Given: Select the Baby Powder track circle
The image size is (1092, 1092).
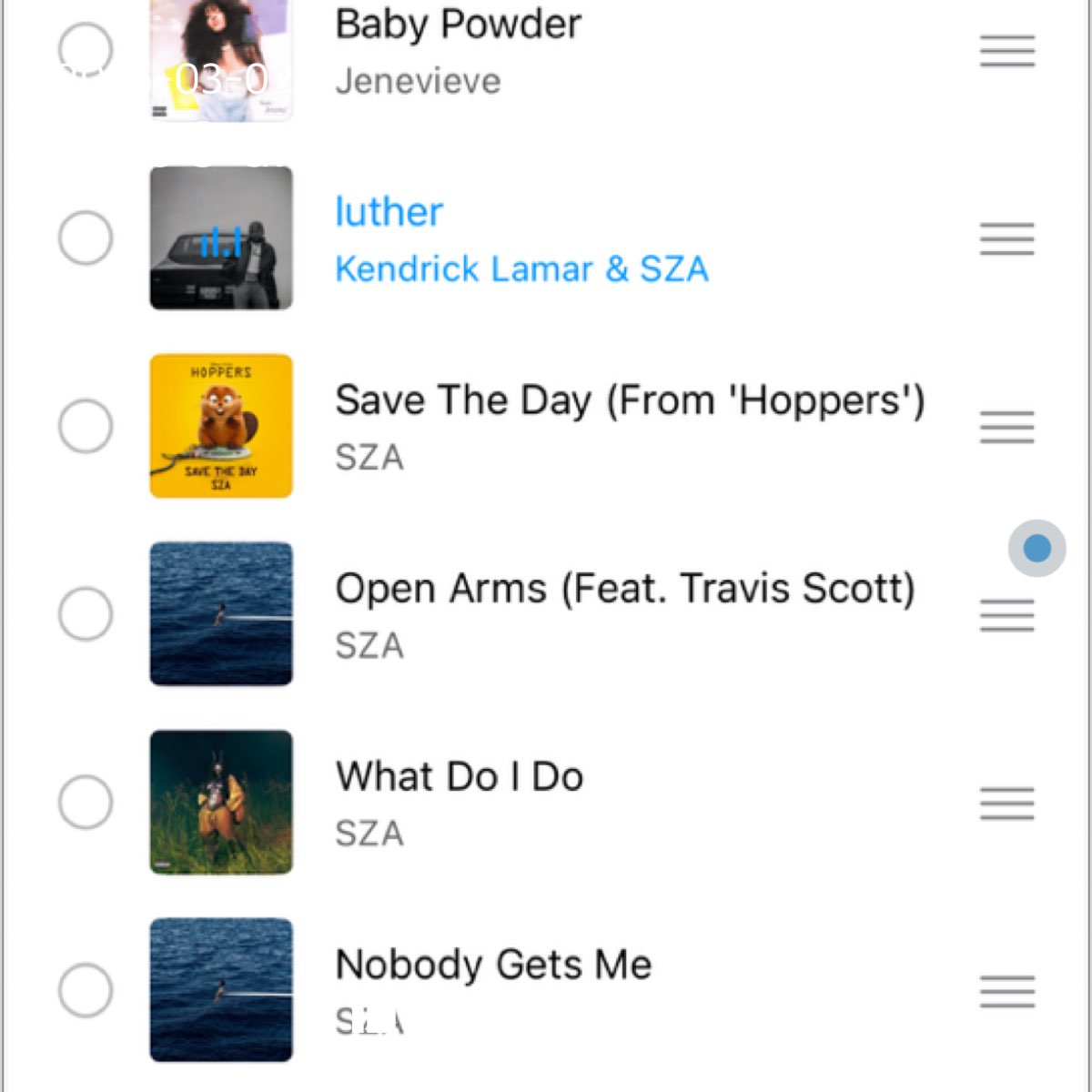Looking at the screenshot, I should (x=86, y=49).
